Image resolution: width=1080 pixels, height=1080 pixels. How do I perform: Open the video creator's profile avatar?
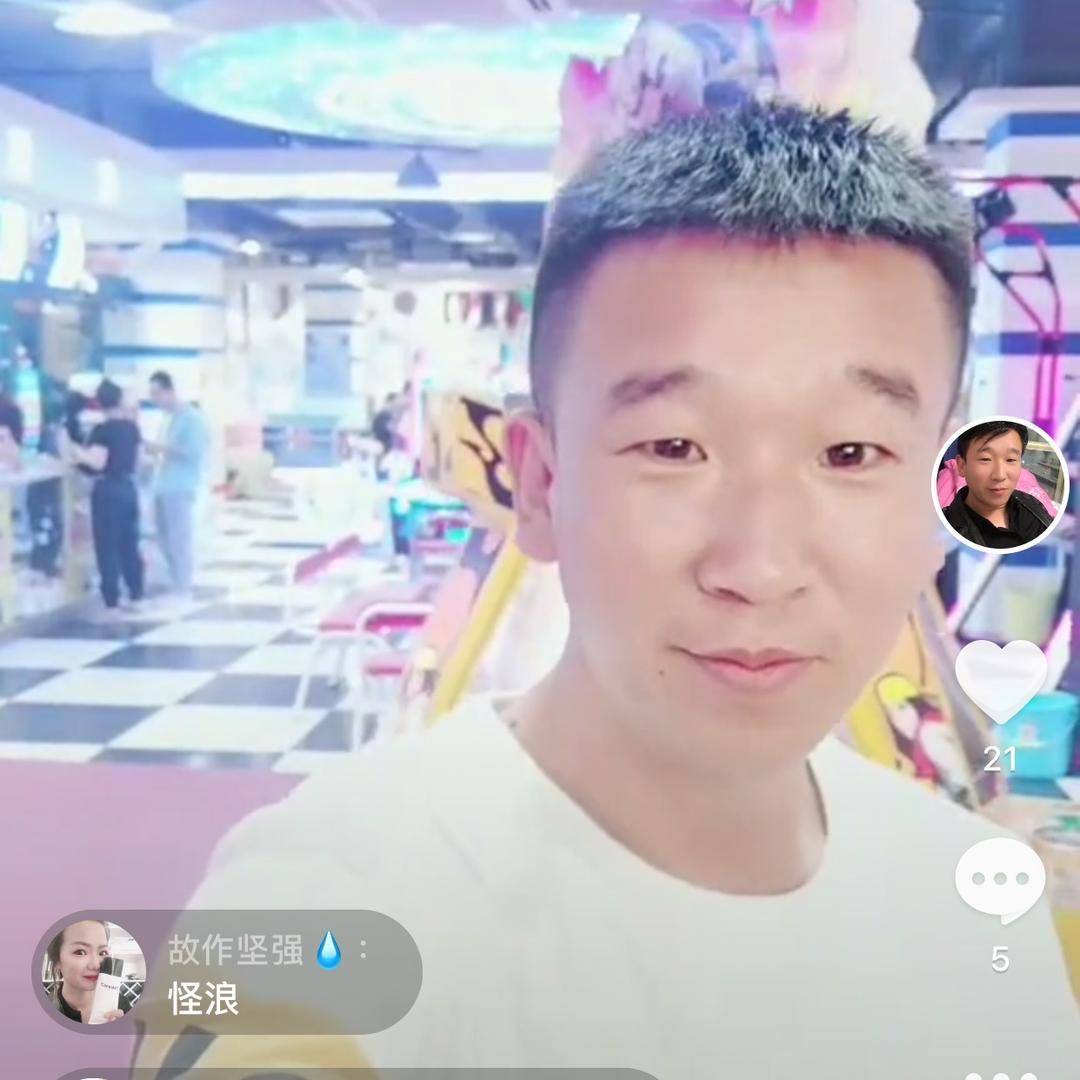pos(1001,485)
